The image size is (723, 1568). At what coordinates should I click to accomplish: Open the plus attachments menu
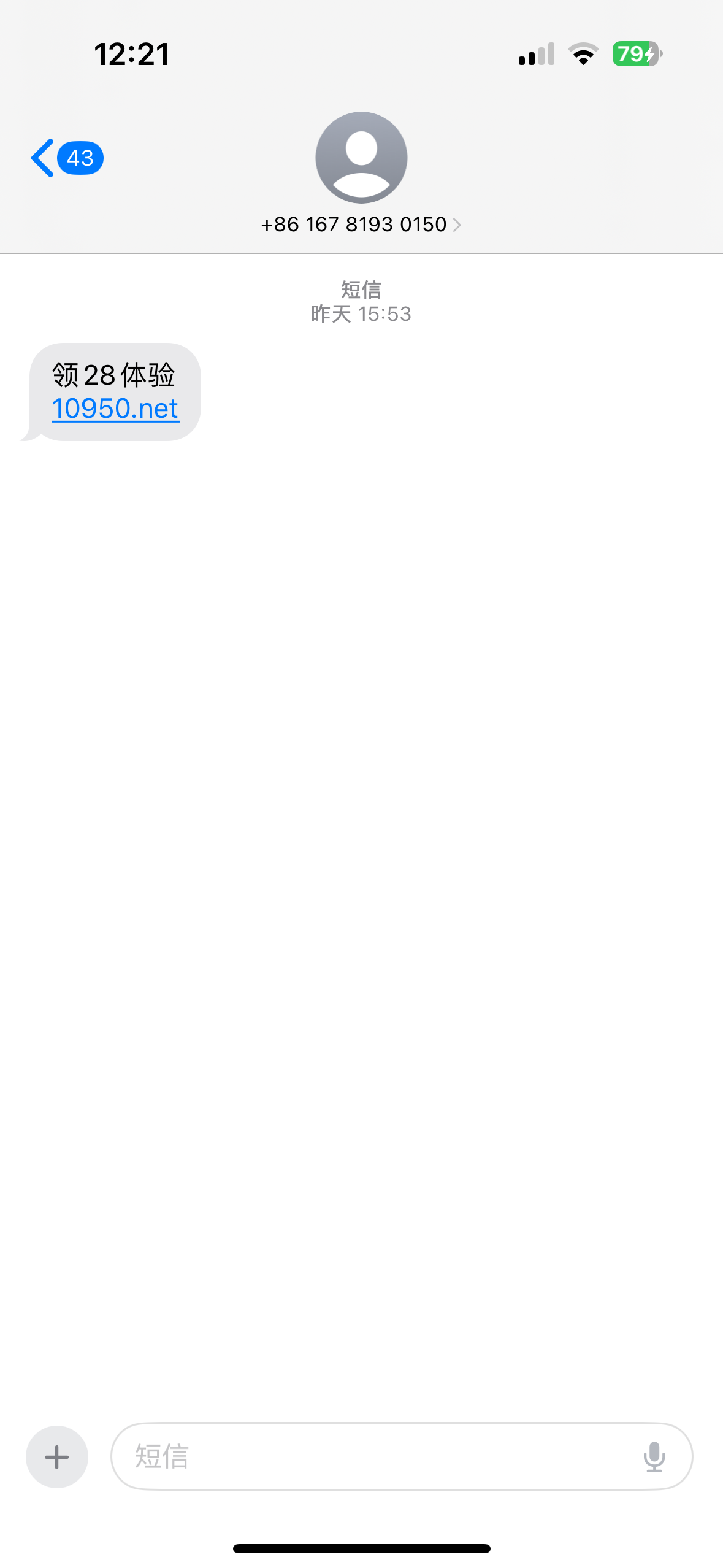point(57,1456)
